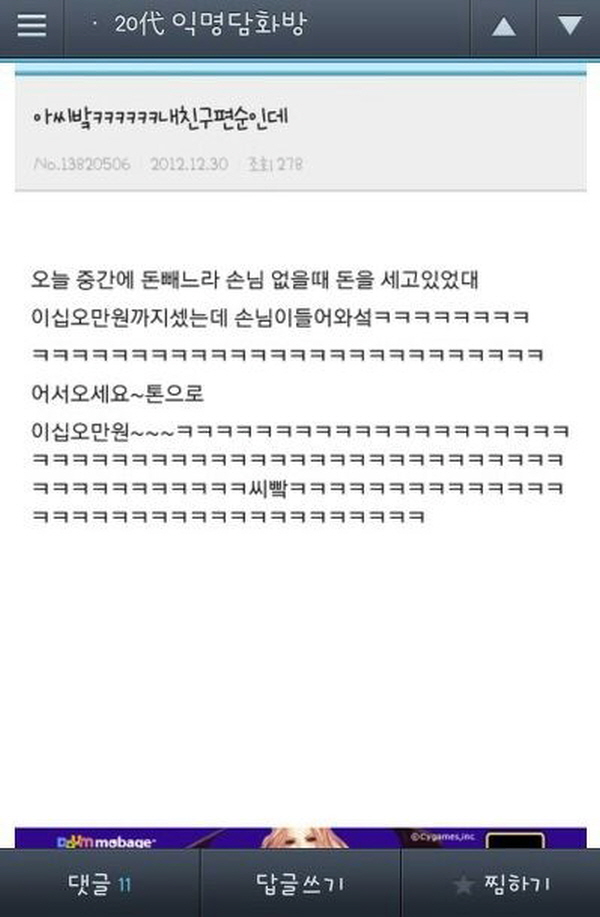Go to previous post with up arrow

pos(503,27)
